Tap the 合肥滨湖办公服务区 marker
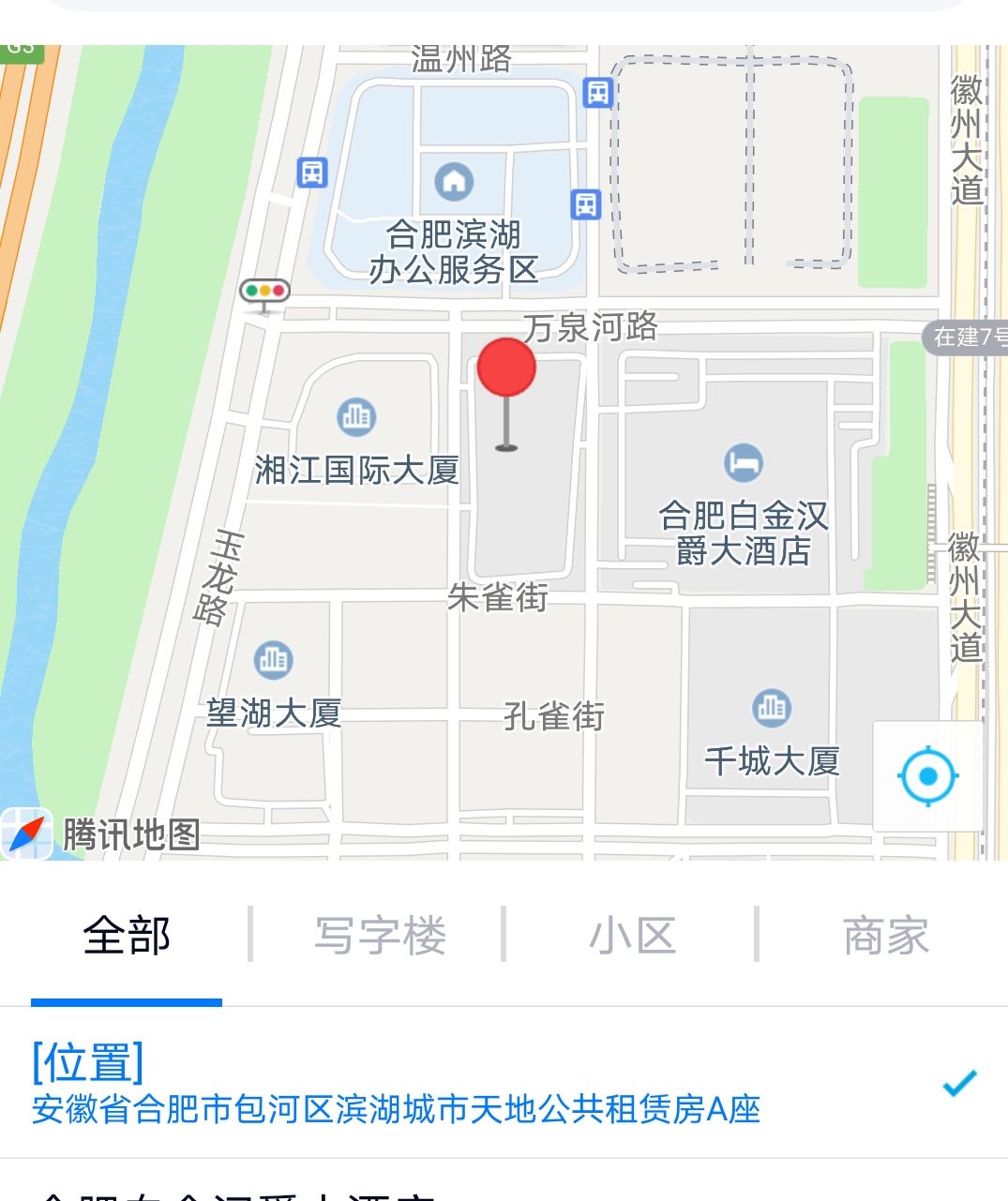The height and width of the screenshot is (1201, 1008). (454, 182)
